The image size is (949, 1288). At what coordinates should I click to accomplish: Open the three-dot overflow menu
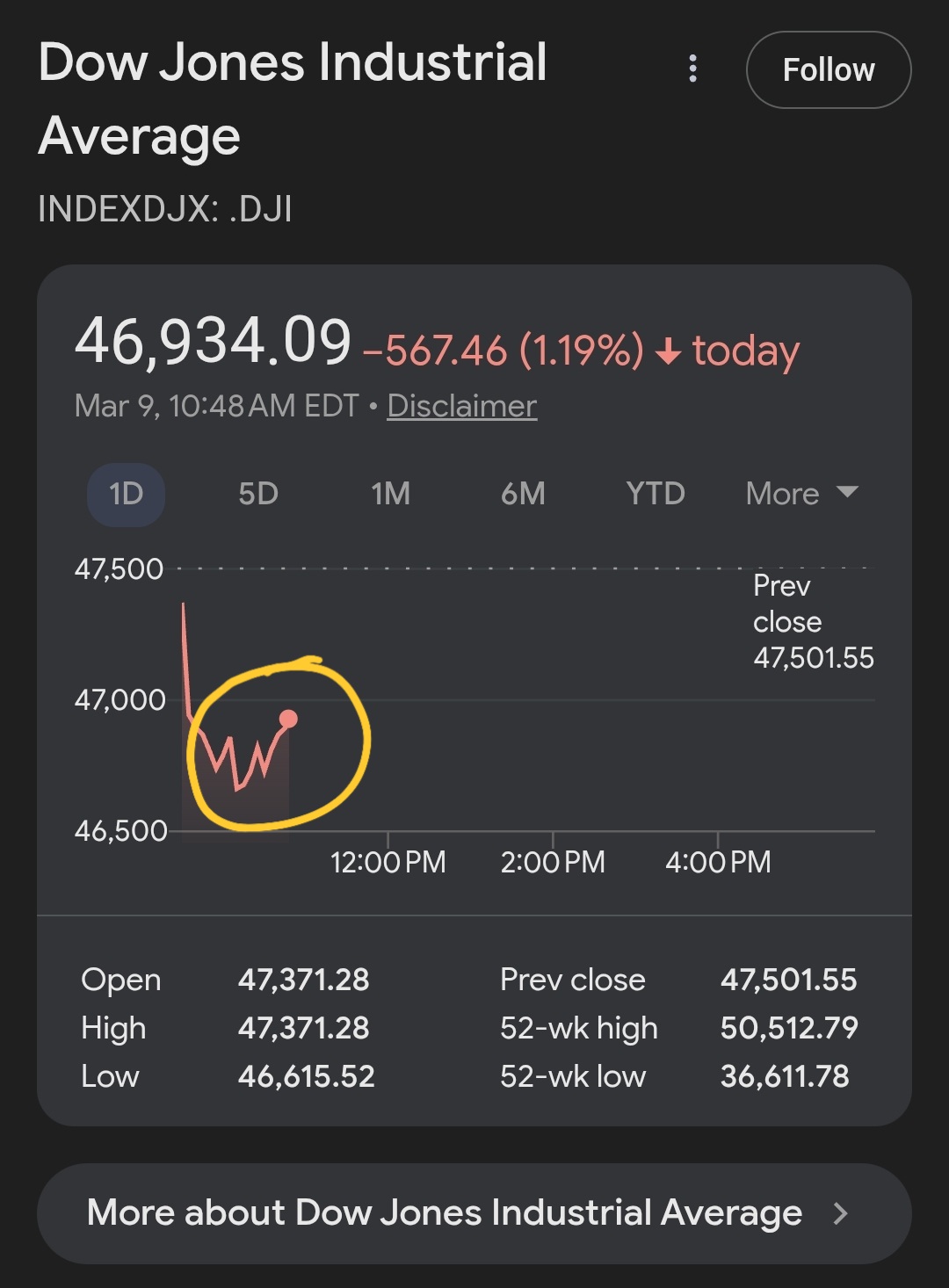coord(693,69)
